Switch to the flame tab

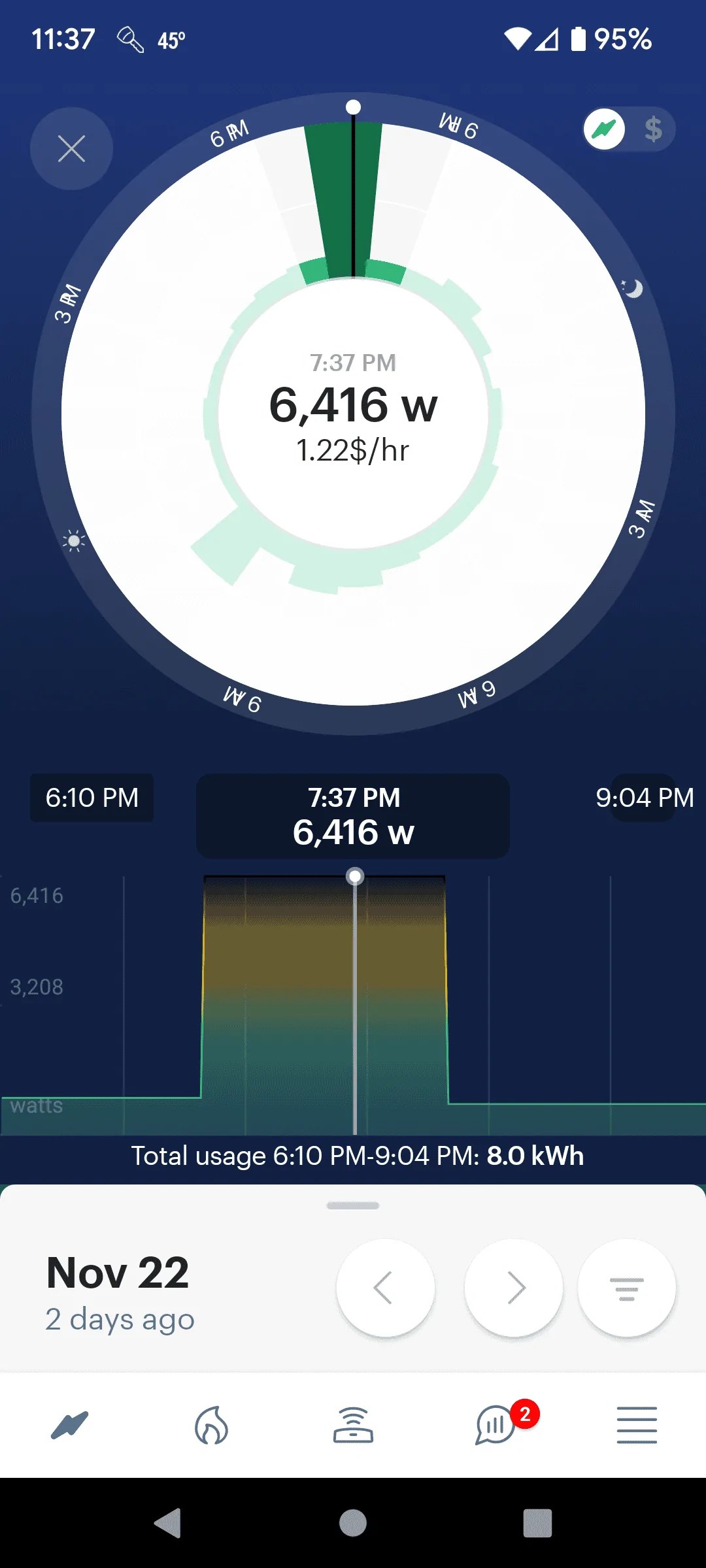(211, 1425)
